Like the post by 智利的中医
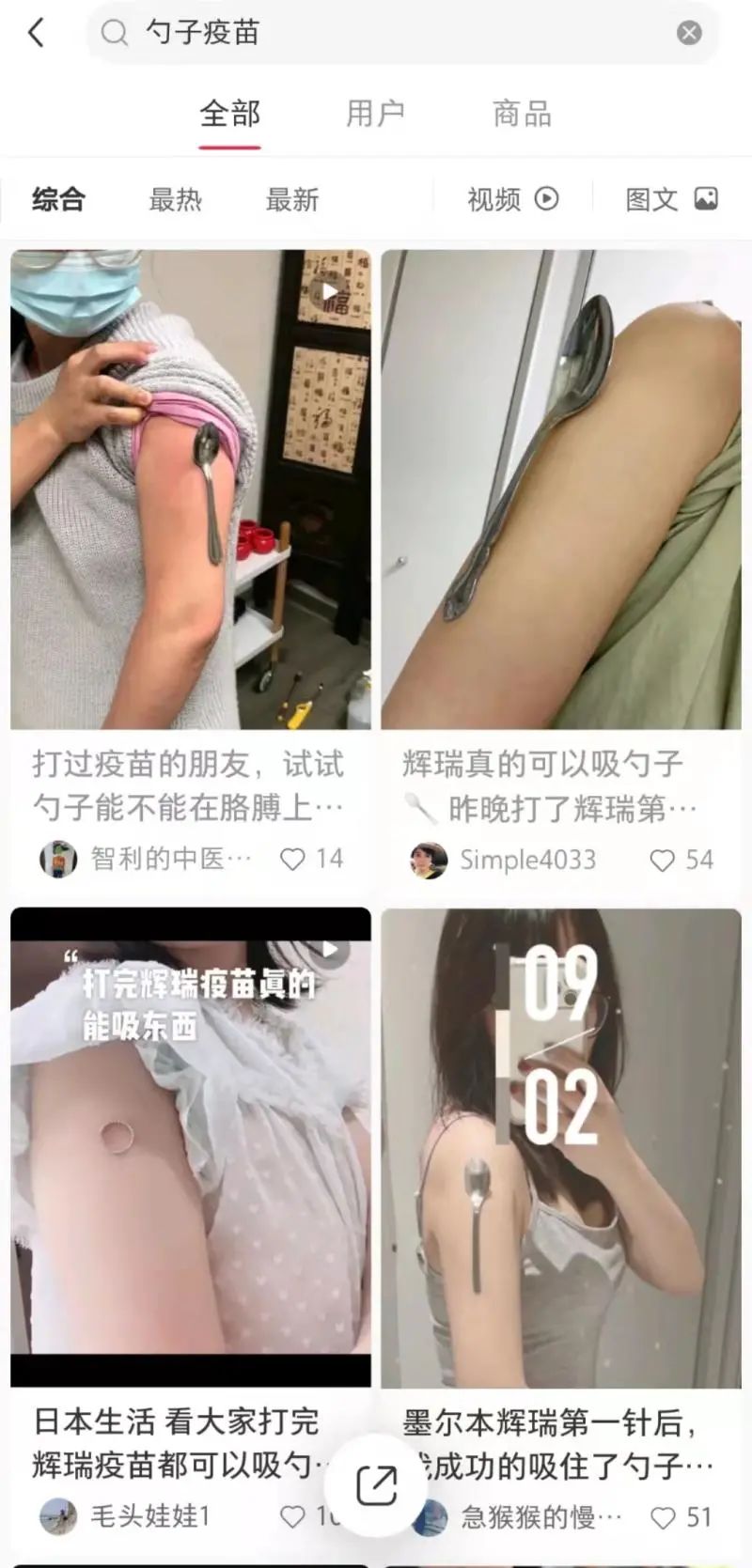 [293, 859]
